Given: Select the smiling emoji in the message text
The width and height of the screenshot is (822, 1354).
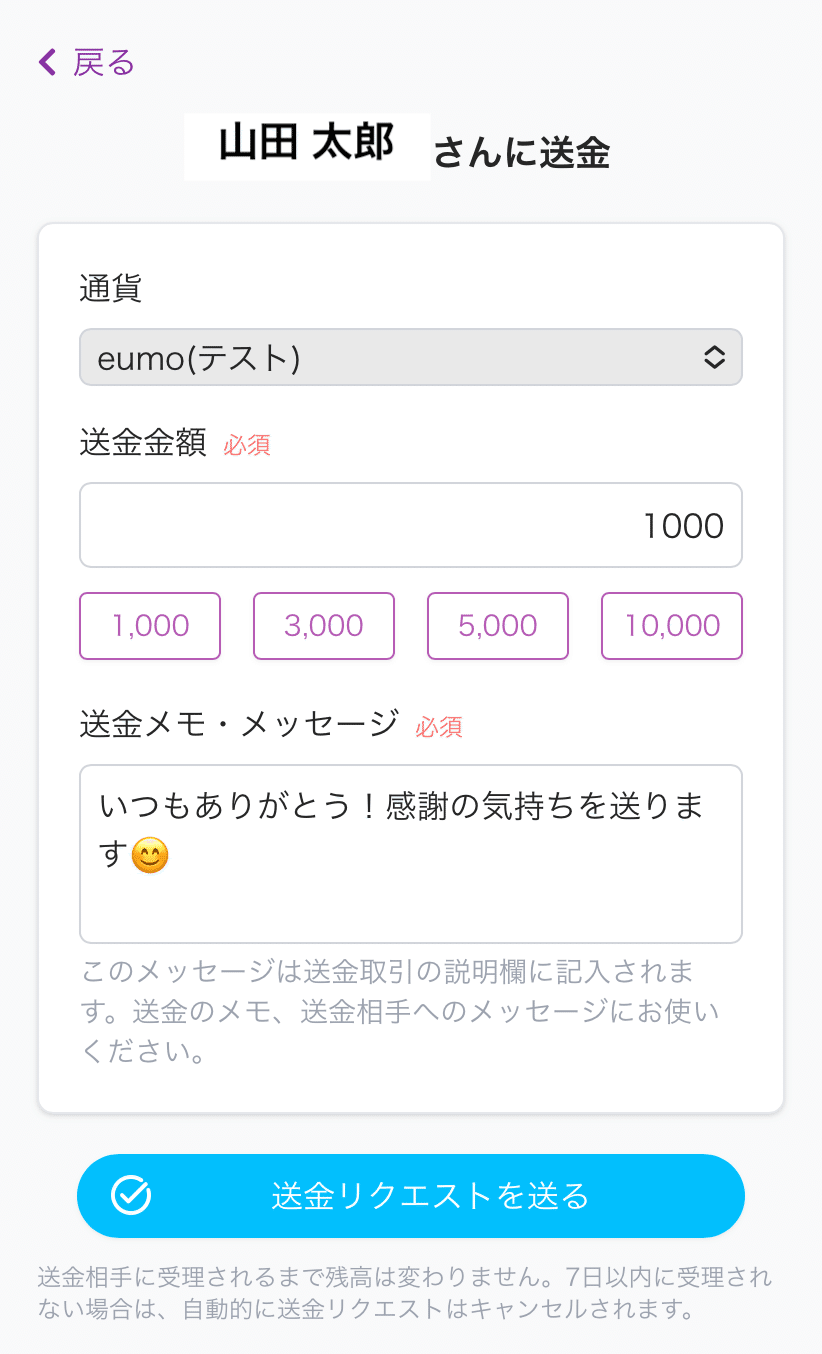Looking at the screenshot, I should click(x=150, y=855).
